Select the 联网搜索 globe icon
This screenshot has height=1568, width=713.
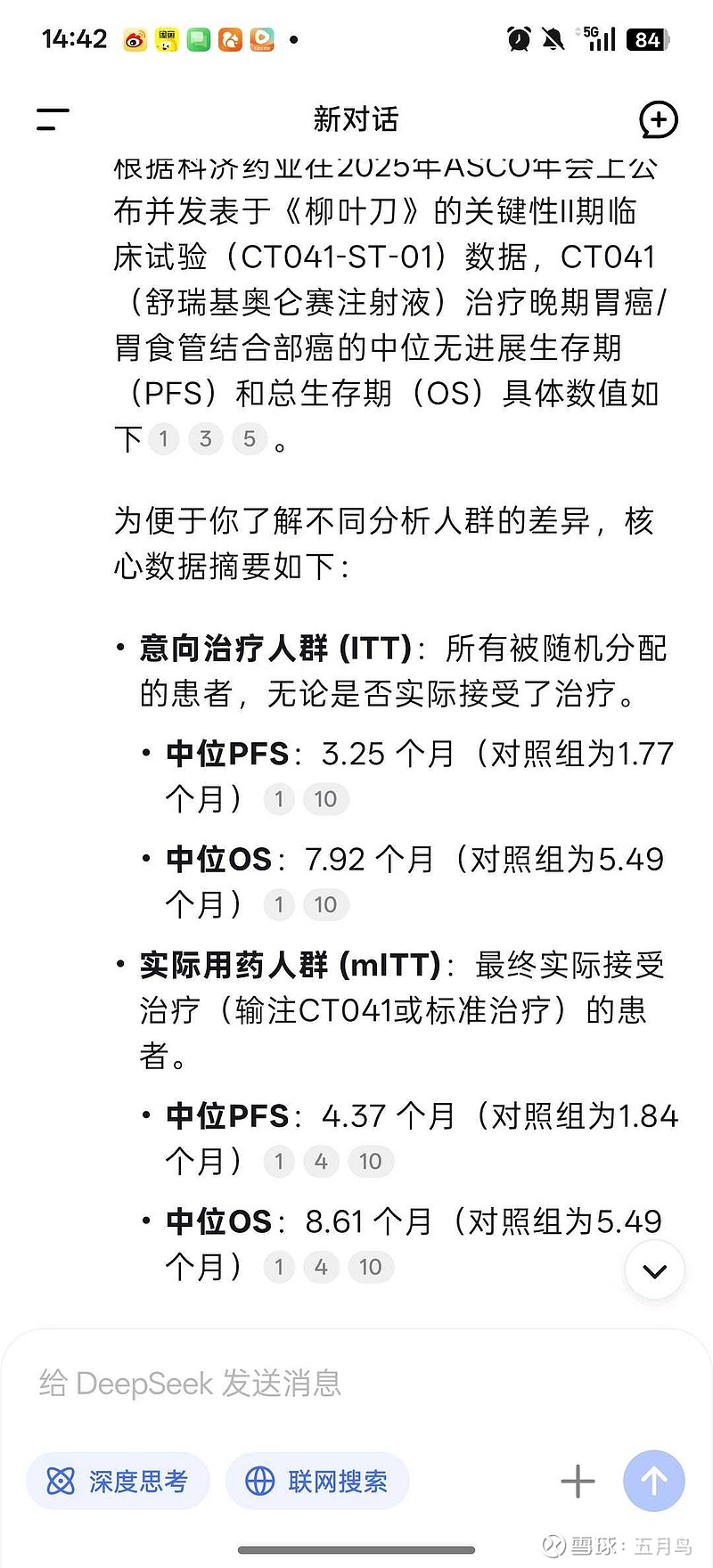coord(258,1481)
